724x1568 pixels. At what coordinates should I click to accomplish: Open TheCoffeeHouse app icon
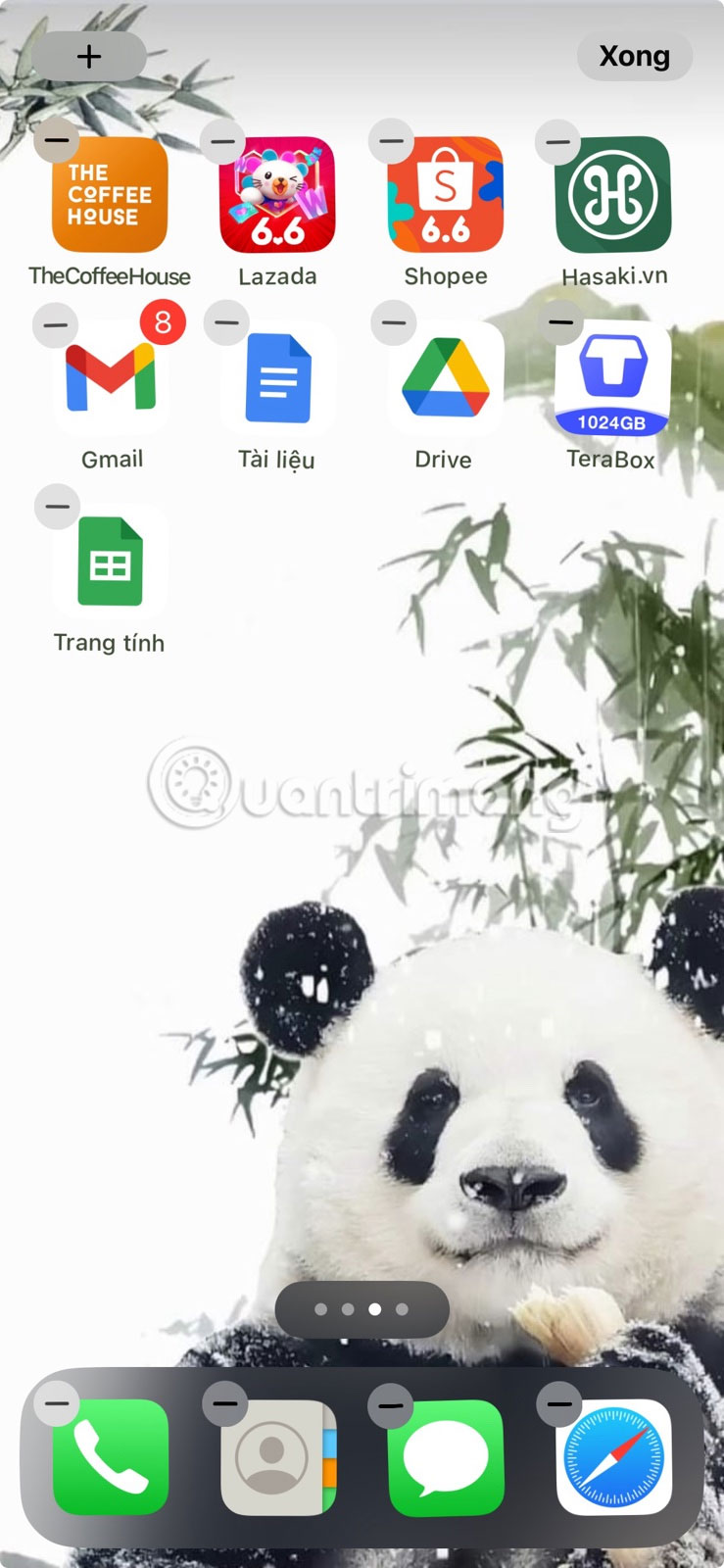pos(111,195)
